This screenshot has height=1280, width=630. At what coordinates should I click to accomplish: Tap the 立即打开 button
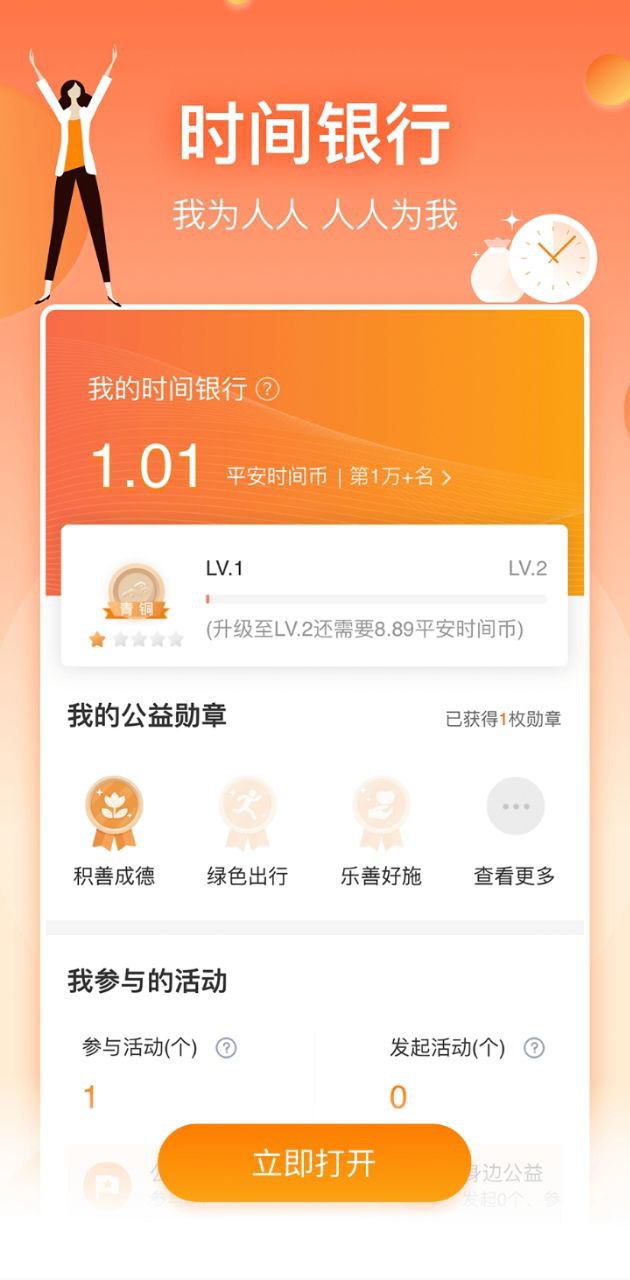(314, 1163)
